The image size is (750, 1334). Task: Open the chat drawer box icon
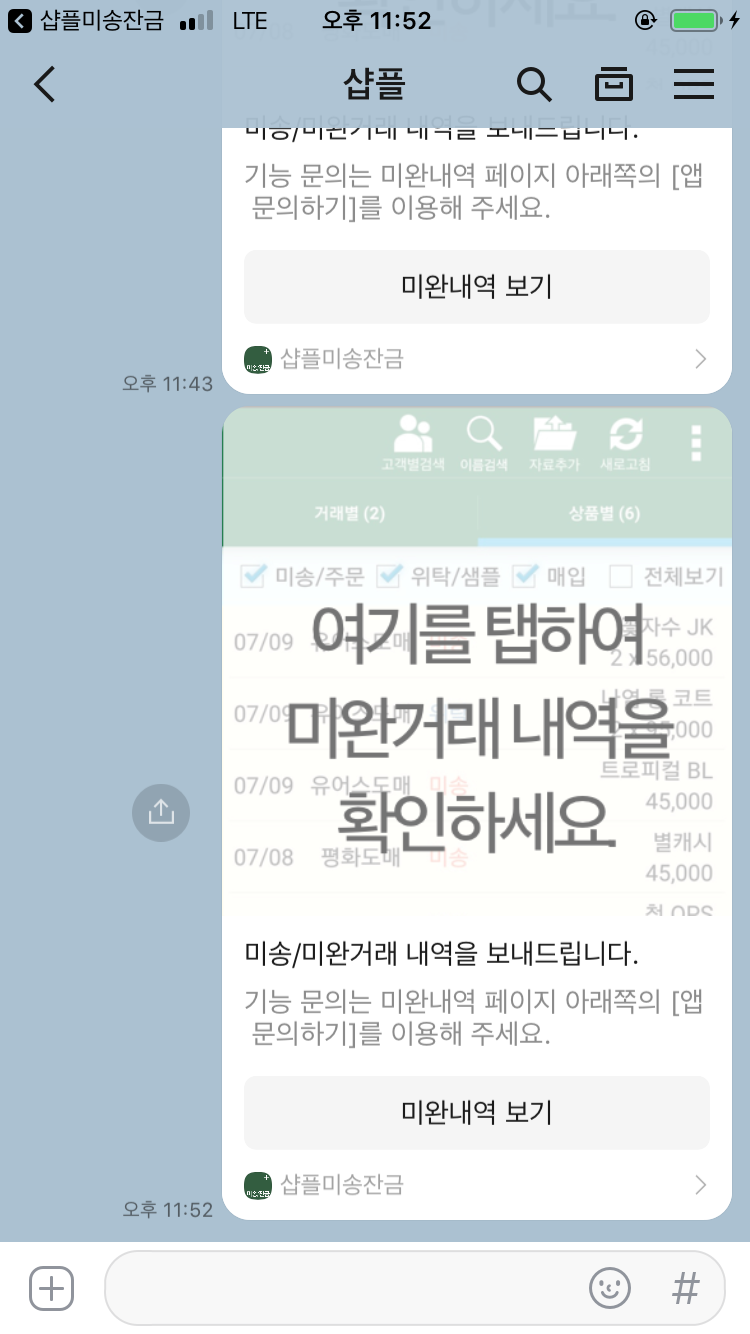pos(614,85)
